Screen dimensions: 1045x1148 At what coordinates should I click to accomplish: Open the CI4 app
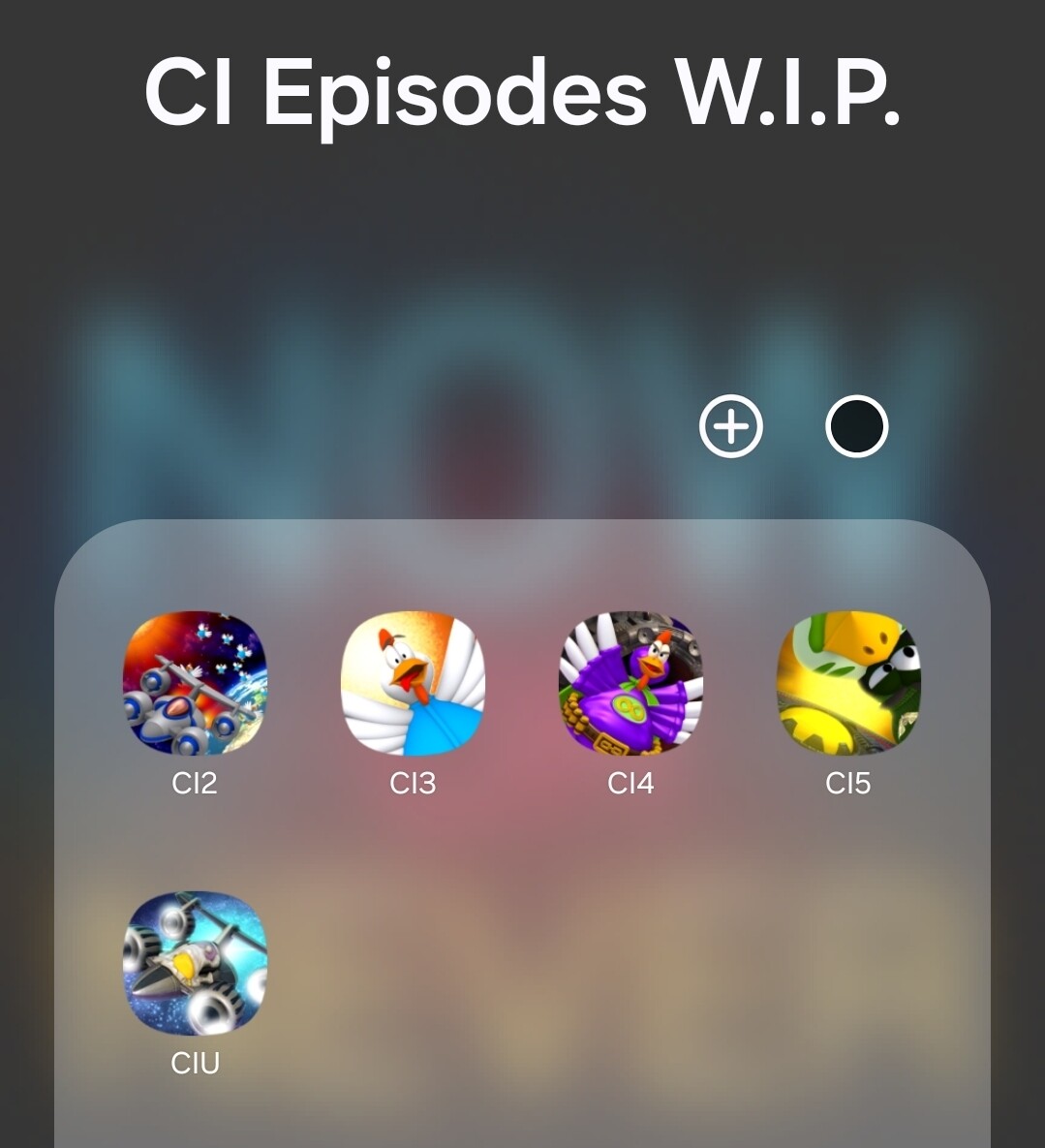(x=630, y=683)
